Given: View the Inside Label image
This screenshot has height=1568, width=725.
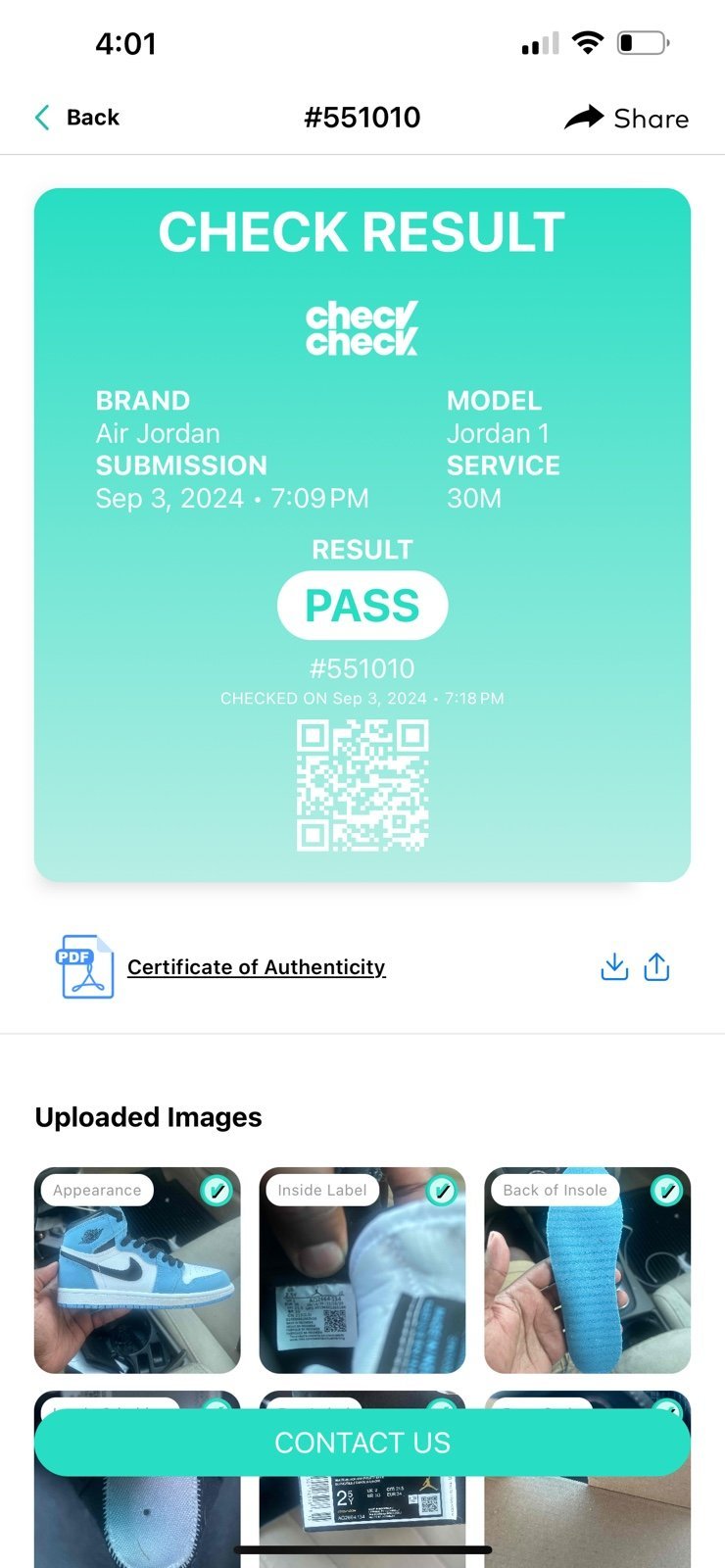Looking at the screenshot, I should pos(362,1270).
